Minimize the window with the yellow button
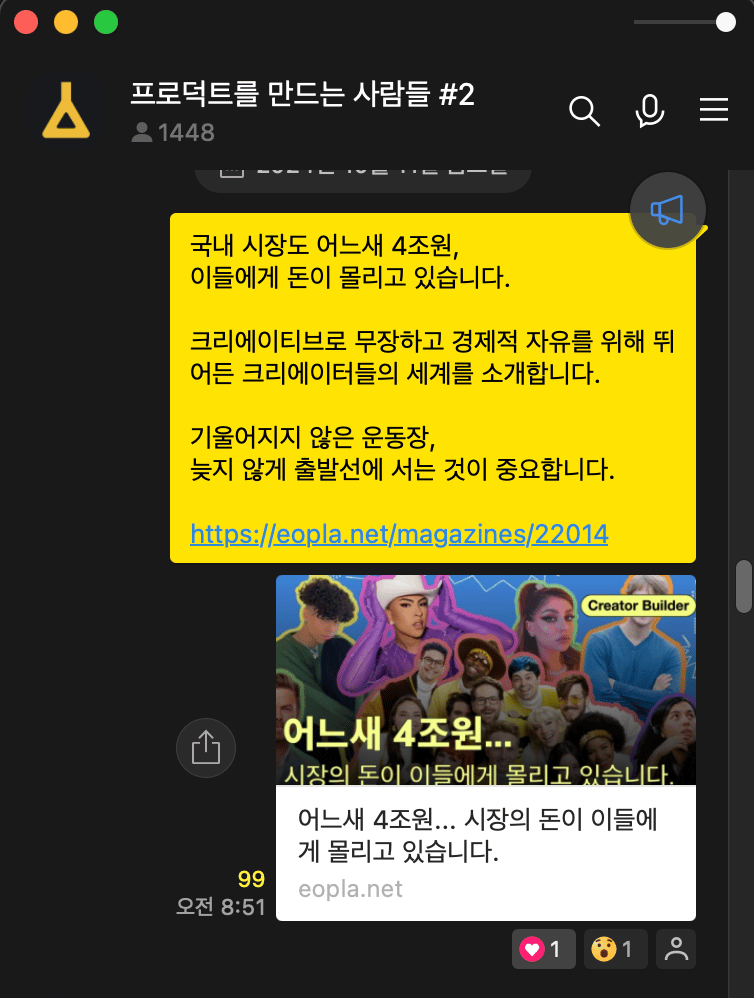 pos(66,22)
